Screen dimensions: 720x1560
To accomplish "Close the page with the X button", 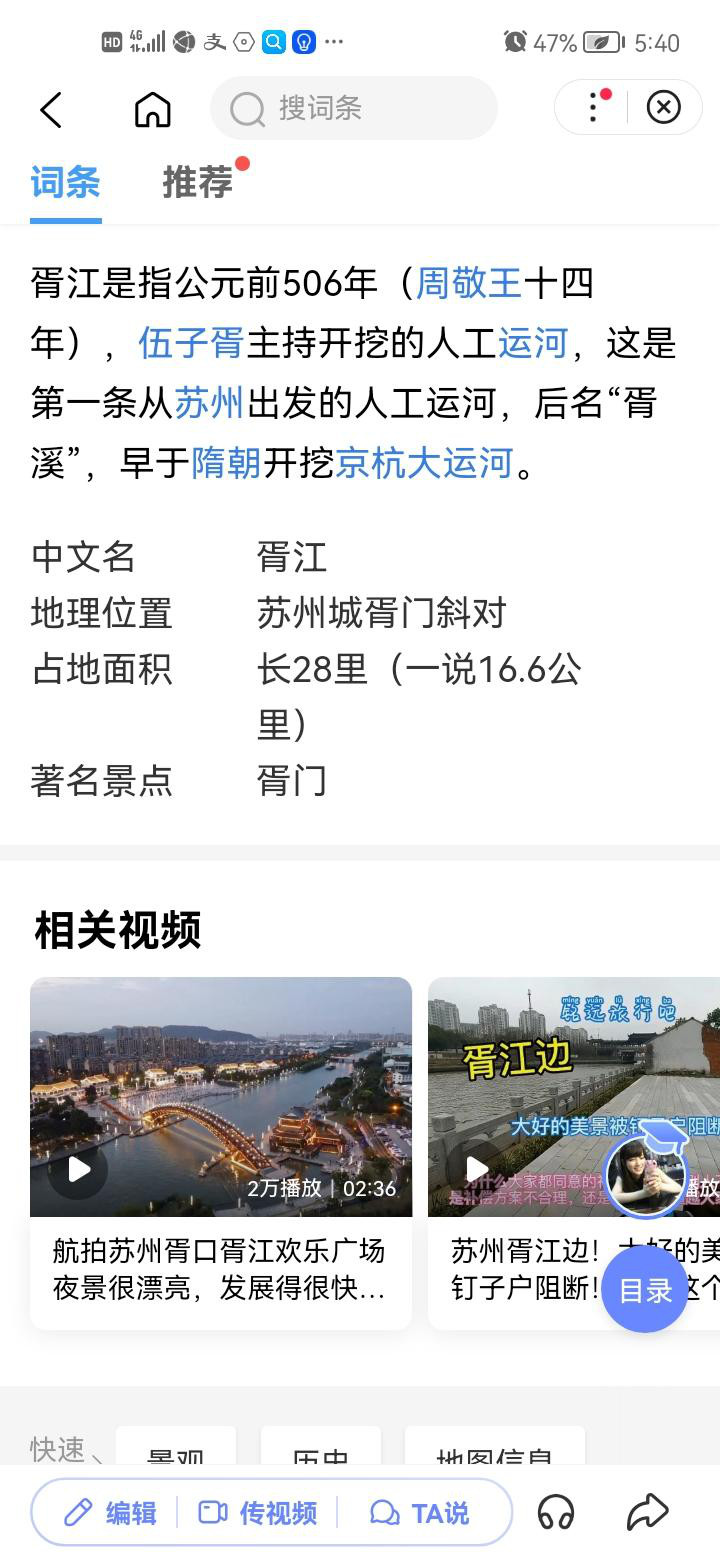I will point(663,107).
